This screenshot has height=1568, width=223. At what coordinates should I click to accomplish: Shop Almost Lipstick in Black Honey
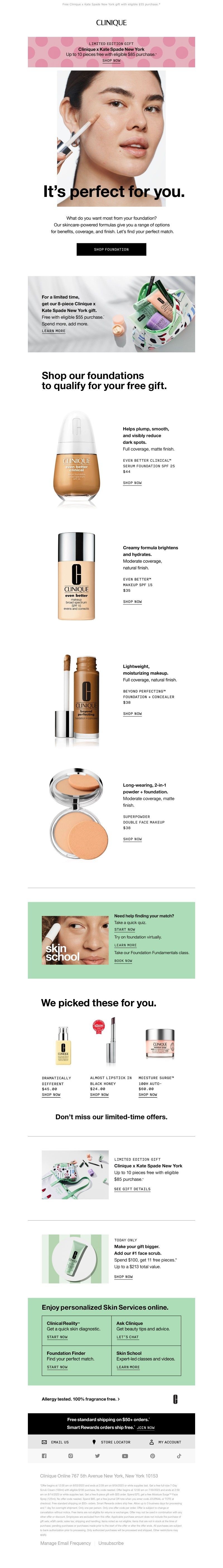[x=99, y=1094]
